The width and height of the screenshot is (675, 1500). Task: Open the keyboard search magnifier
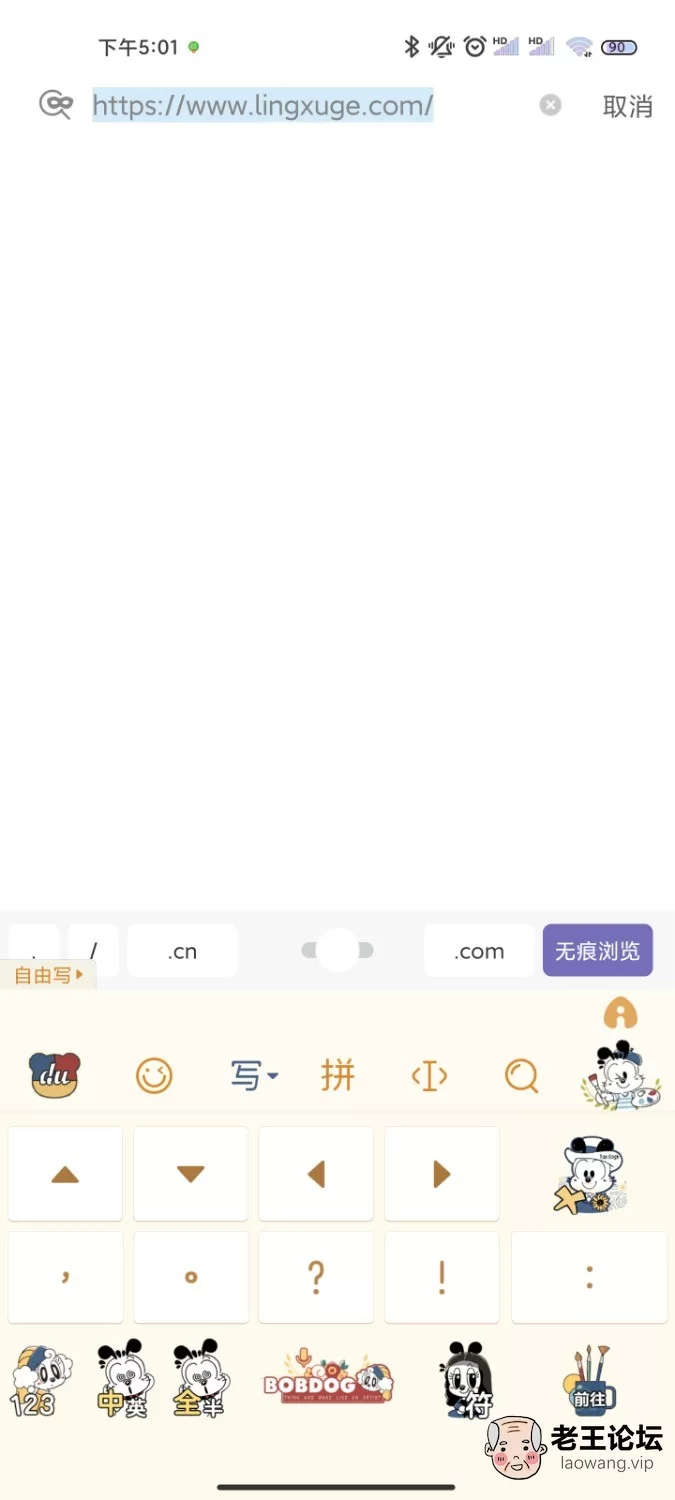(521, 1076)
